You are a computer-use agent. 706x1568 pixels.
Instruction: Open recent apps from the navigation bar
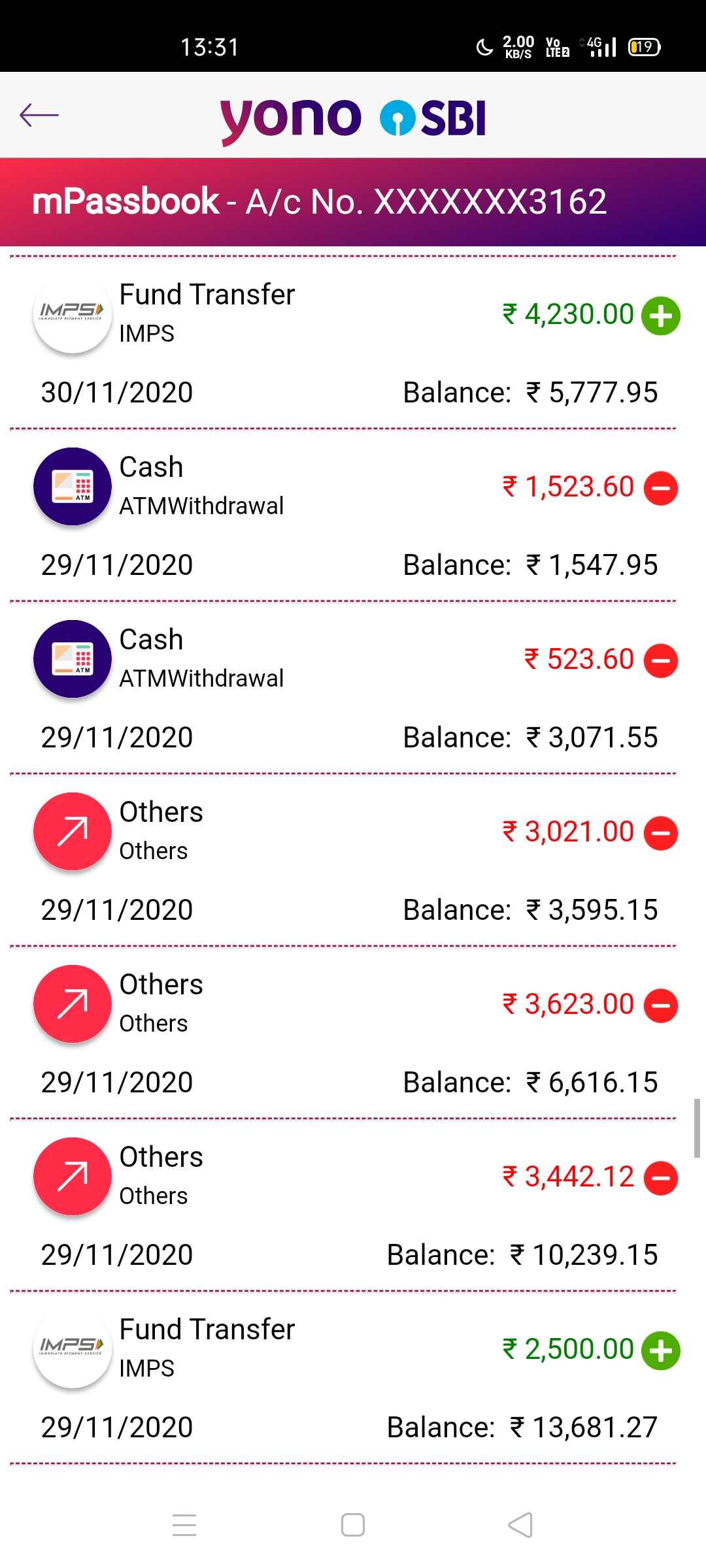pos(184,1526)
